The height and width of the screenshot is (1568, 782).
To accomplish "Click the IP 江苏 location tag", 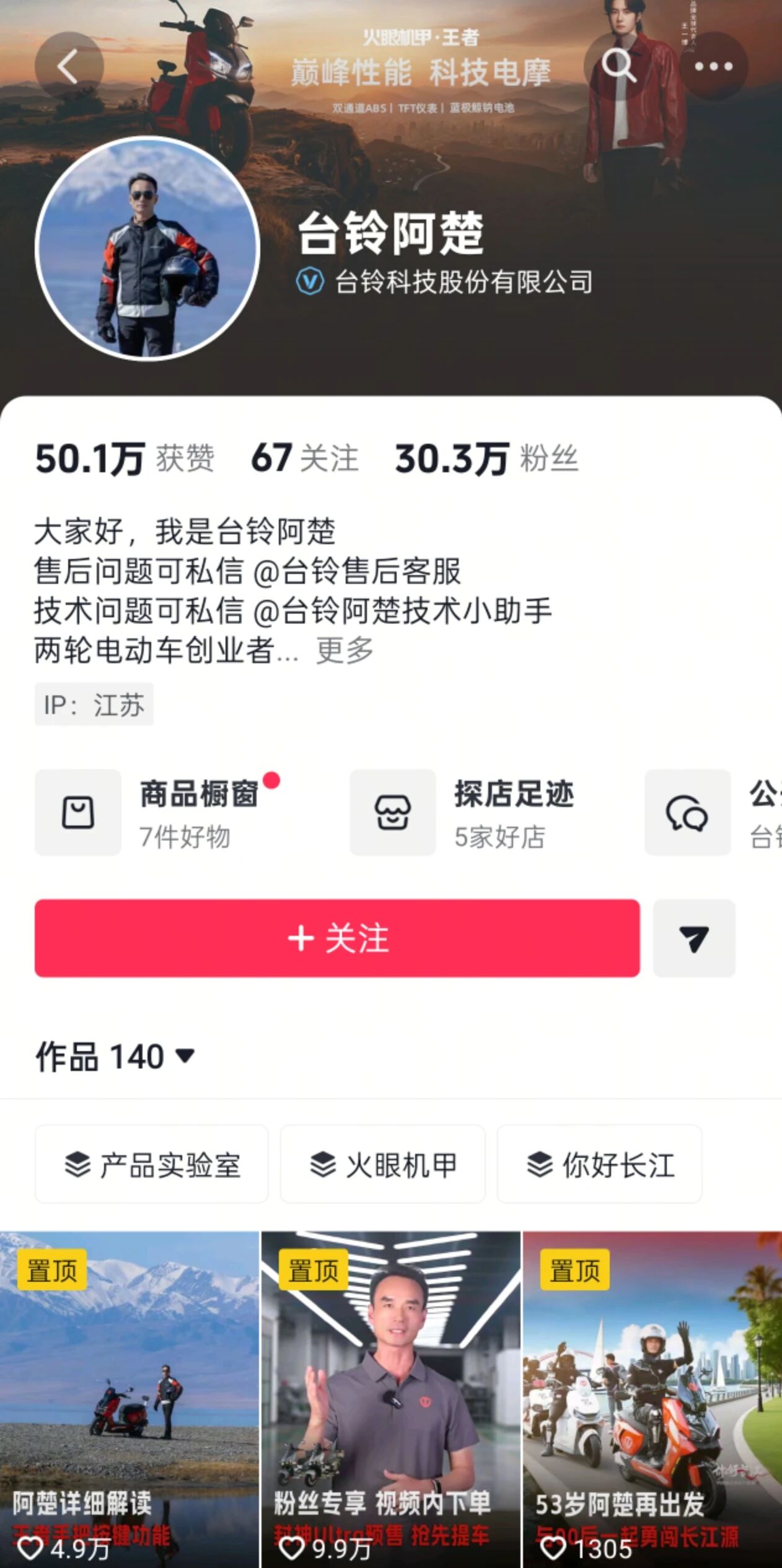I will click(94, 703).
